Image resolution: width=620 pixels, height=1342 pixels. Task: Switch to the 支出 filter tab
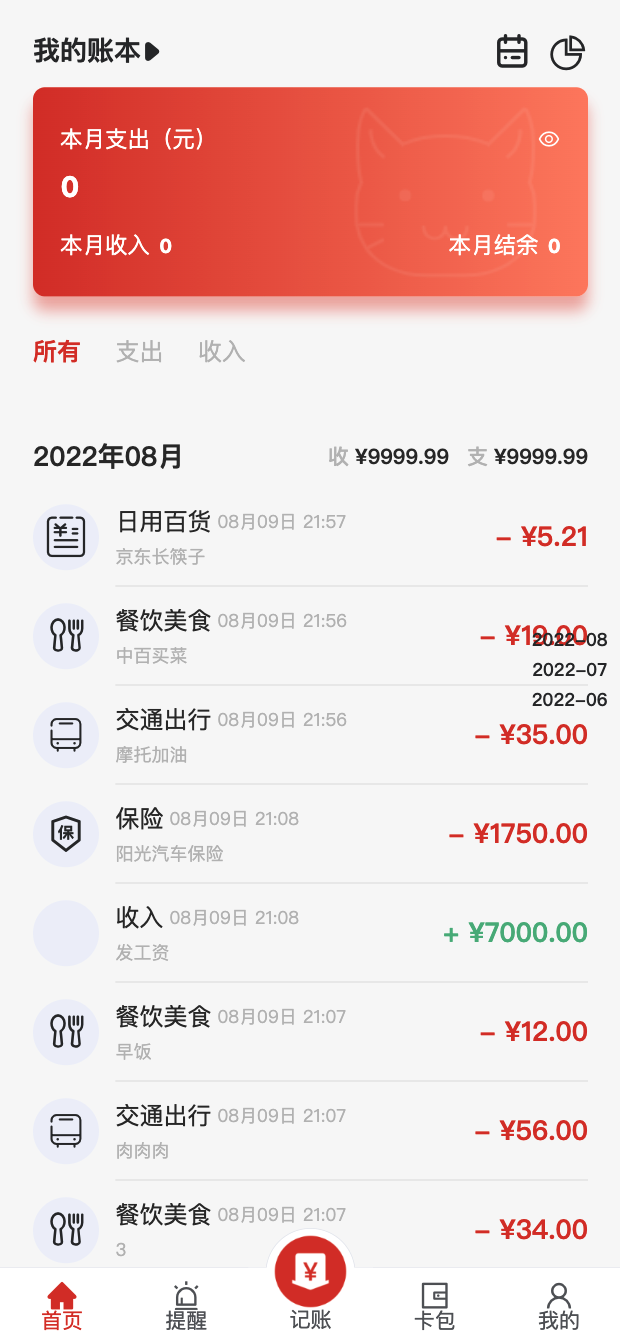click(139, 352)
